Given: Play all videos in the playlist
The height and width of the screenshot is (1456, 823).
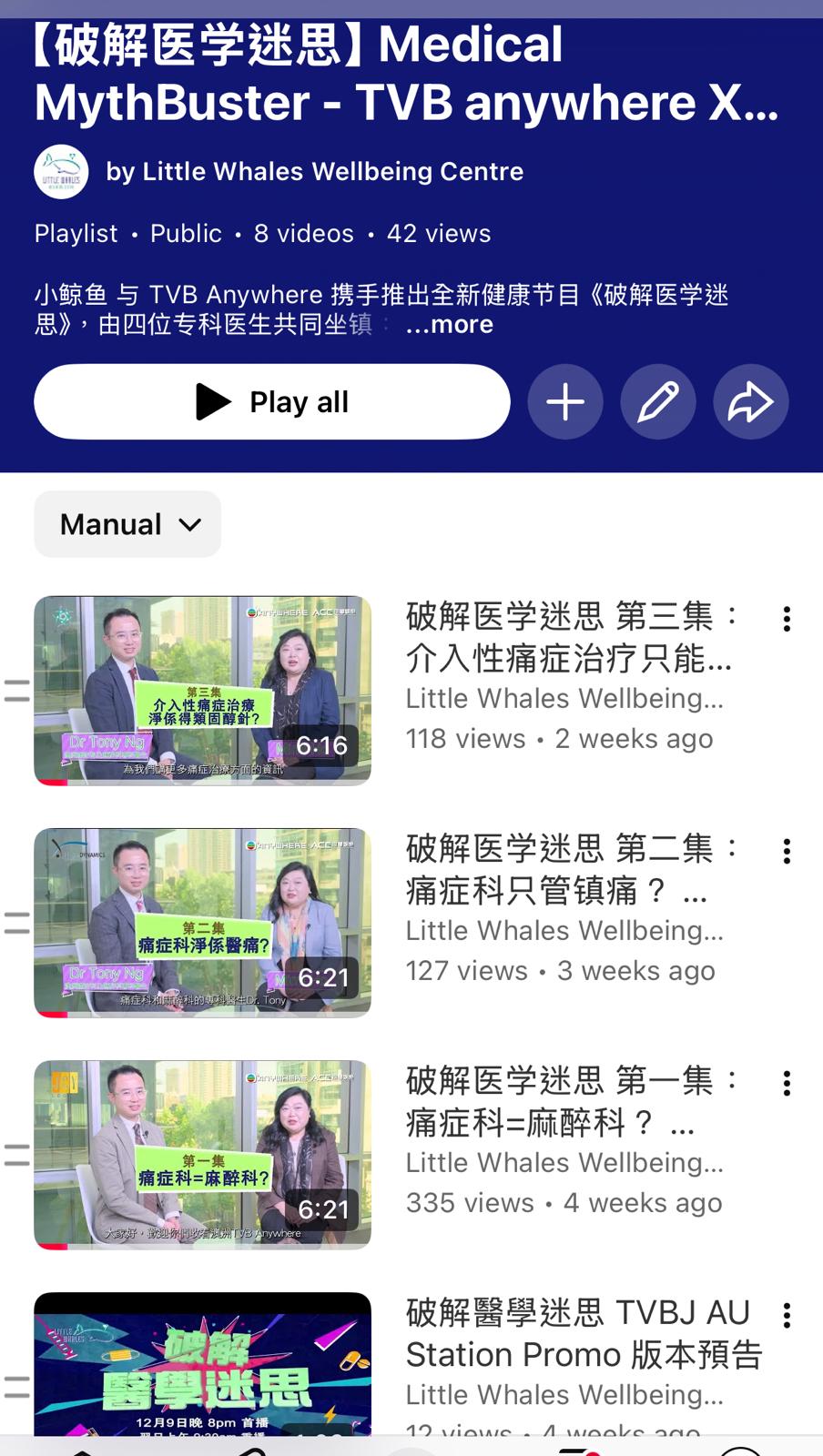Looking at the screenshot, I should [271, 401].
